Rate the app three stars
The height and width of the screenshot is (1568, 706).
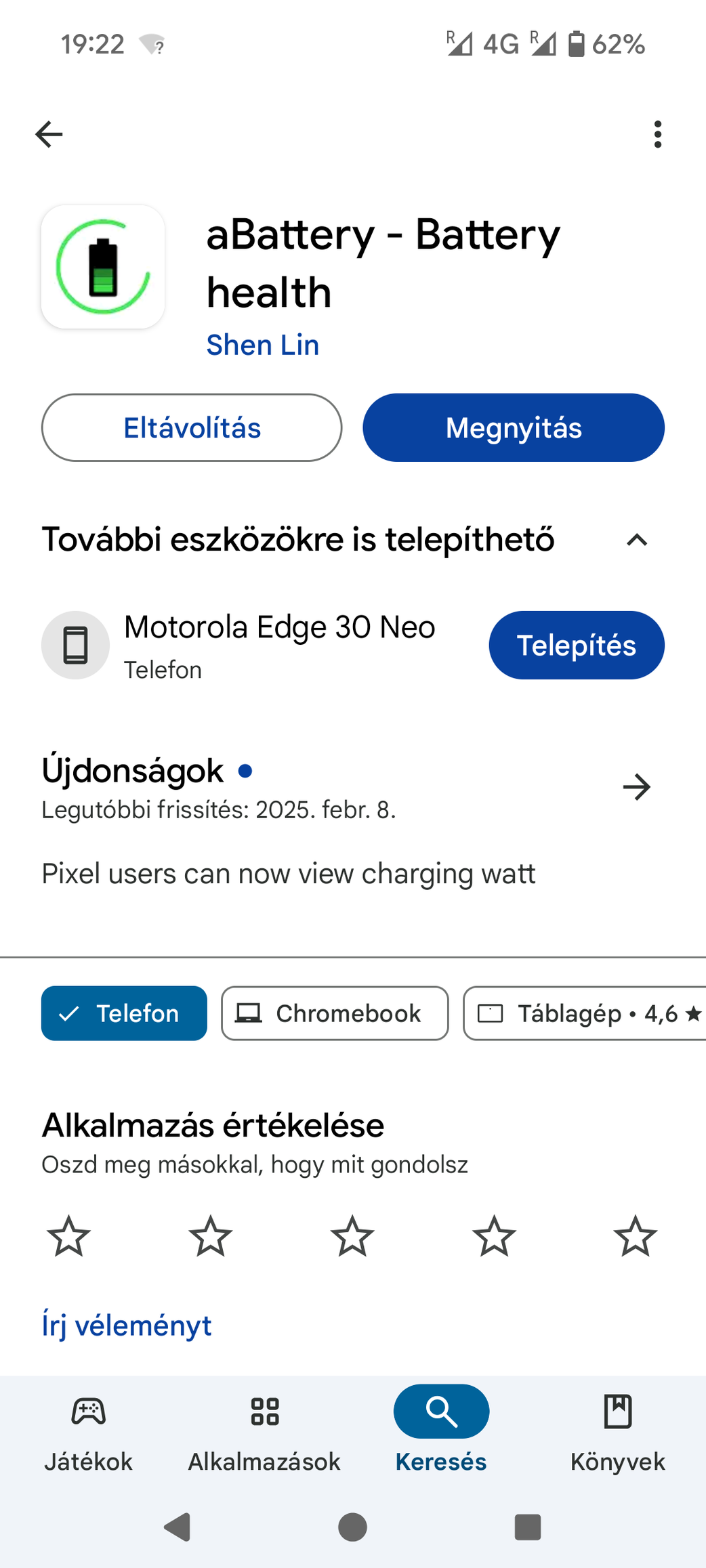click(352, 1235)
